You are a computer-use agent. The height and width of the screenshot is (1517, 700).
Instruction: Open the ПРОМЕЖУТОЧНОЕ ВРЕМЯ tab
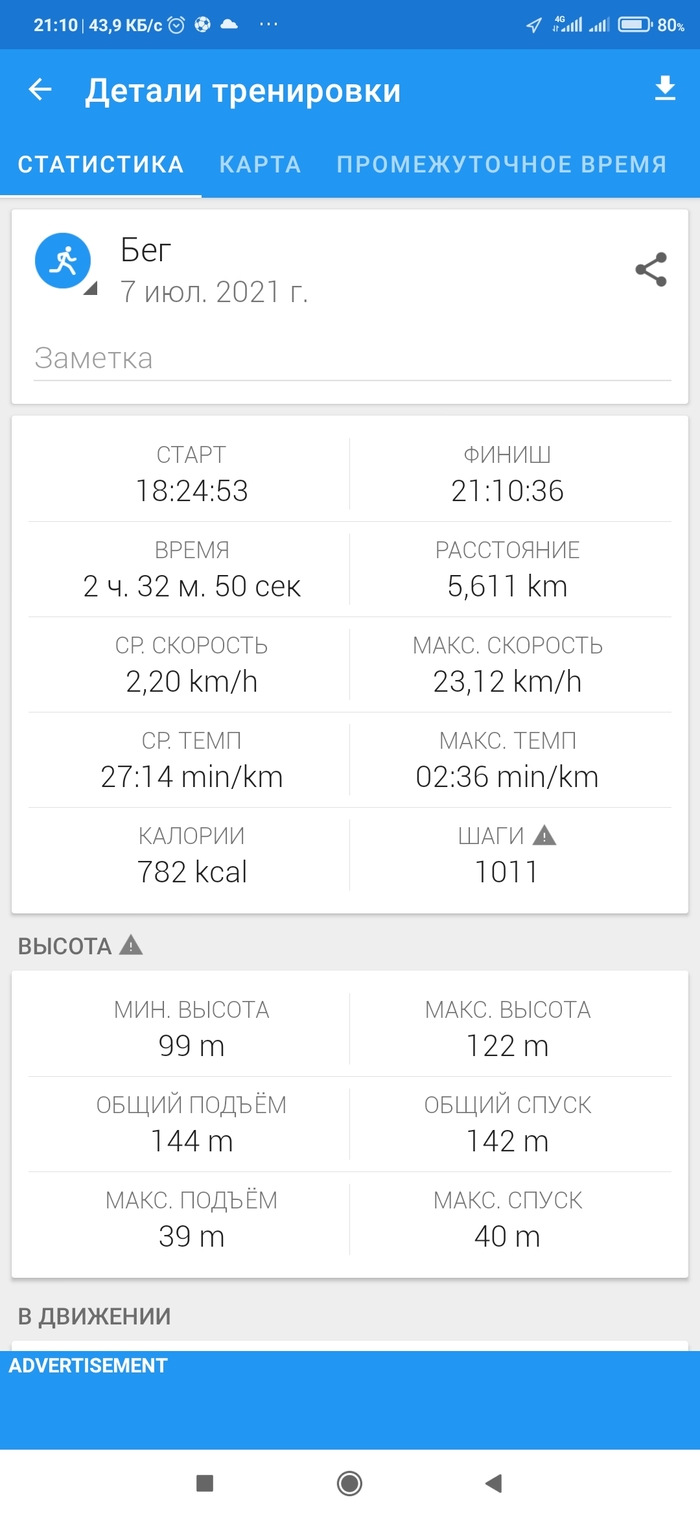pos(501,165)
